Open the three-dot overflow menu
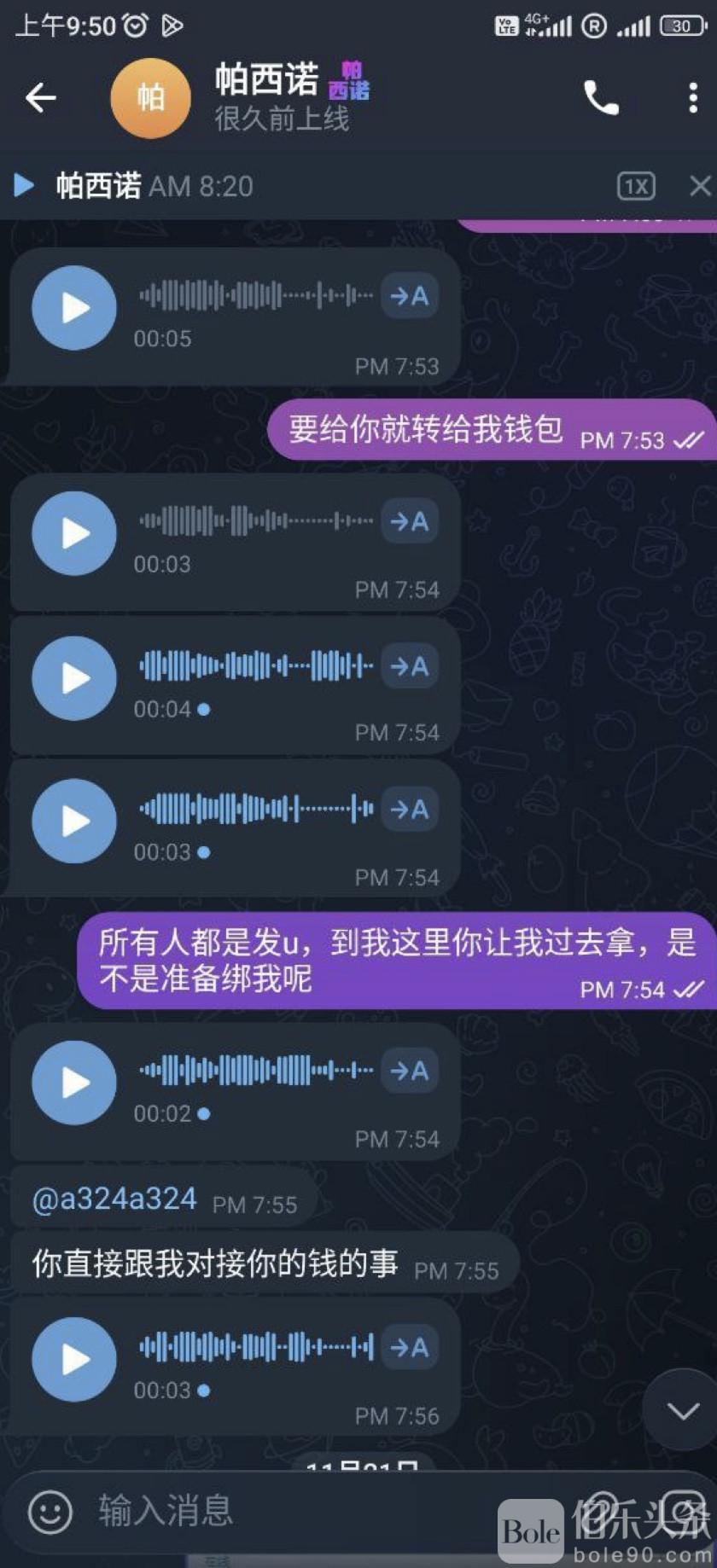The height and width of the screenshot is (1568, 717). tap(692, 99)
